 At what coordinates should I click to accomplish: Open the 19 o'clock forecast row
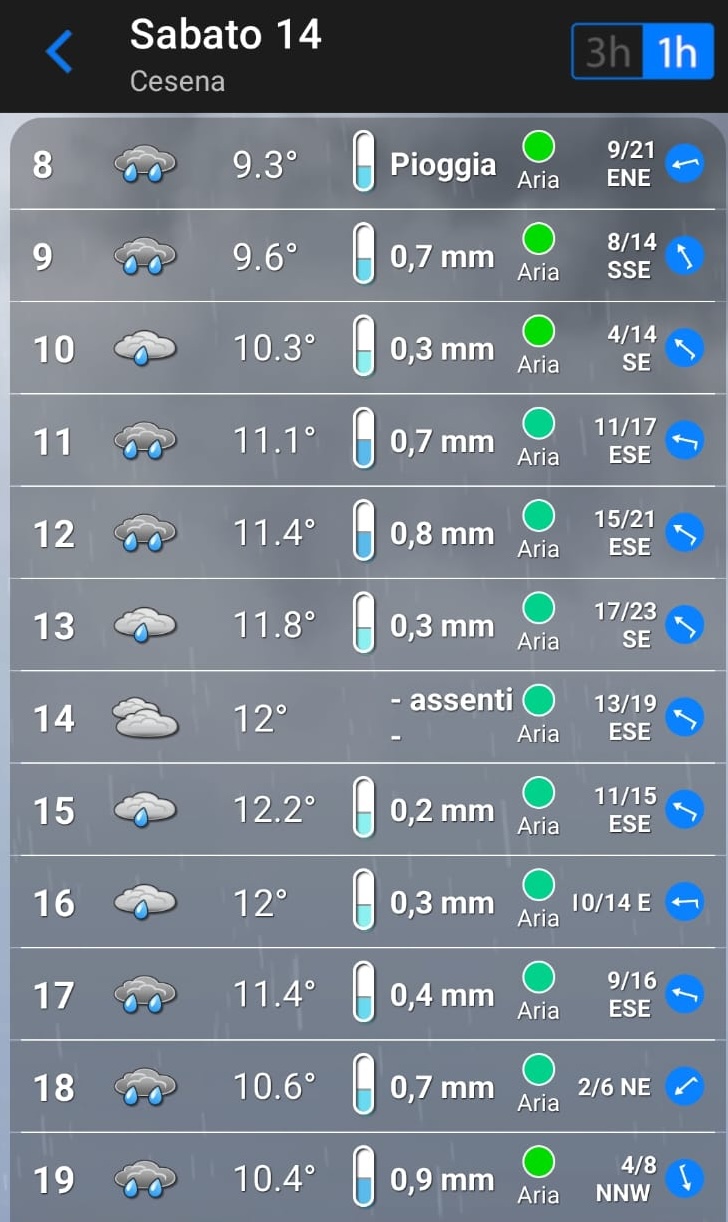click(364, 1180)
